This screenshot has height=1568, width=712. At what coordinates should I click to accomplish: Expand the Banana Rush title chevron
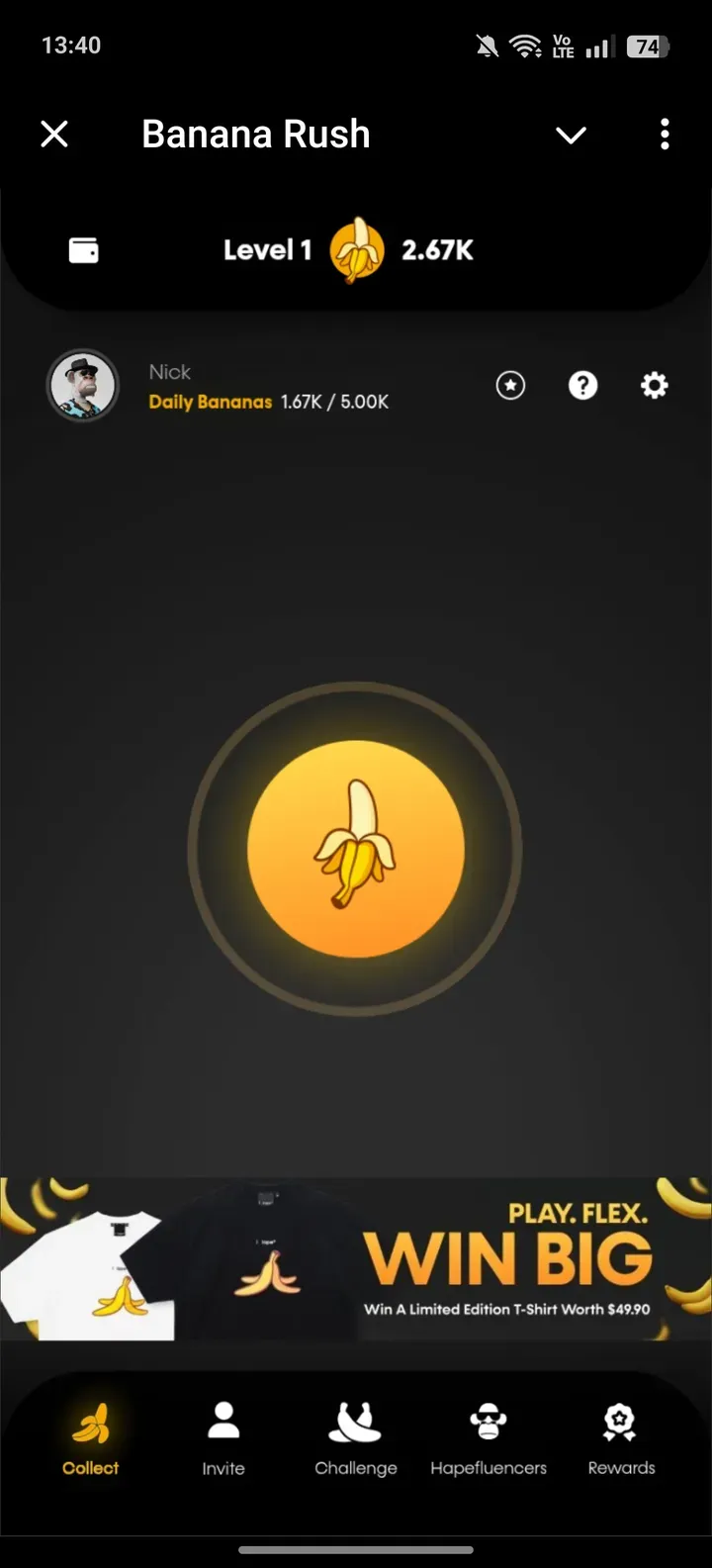(571, 134)
